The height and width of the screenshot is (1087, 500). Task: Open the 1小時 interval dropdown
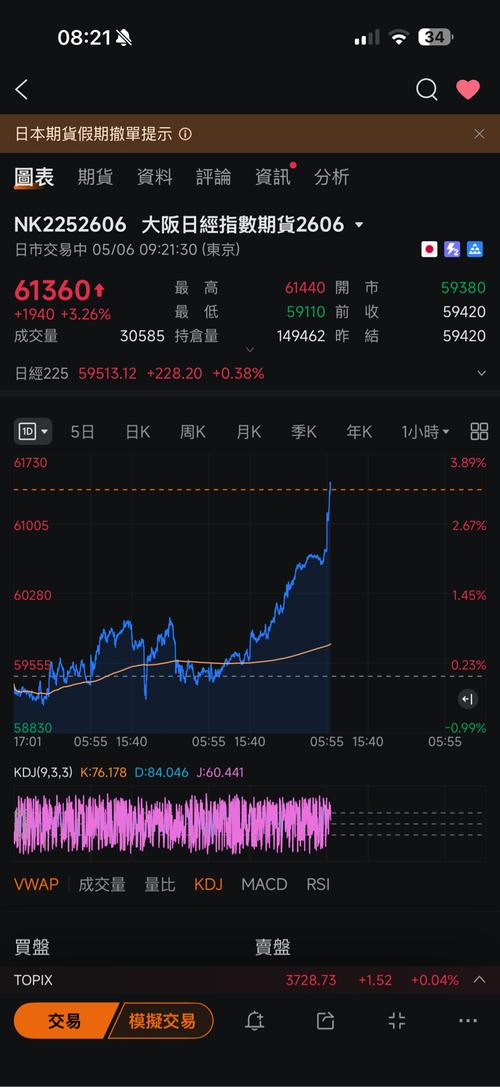pyautogui.click(x=425, y=432)
